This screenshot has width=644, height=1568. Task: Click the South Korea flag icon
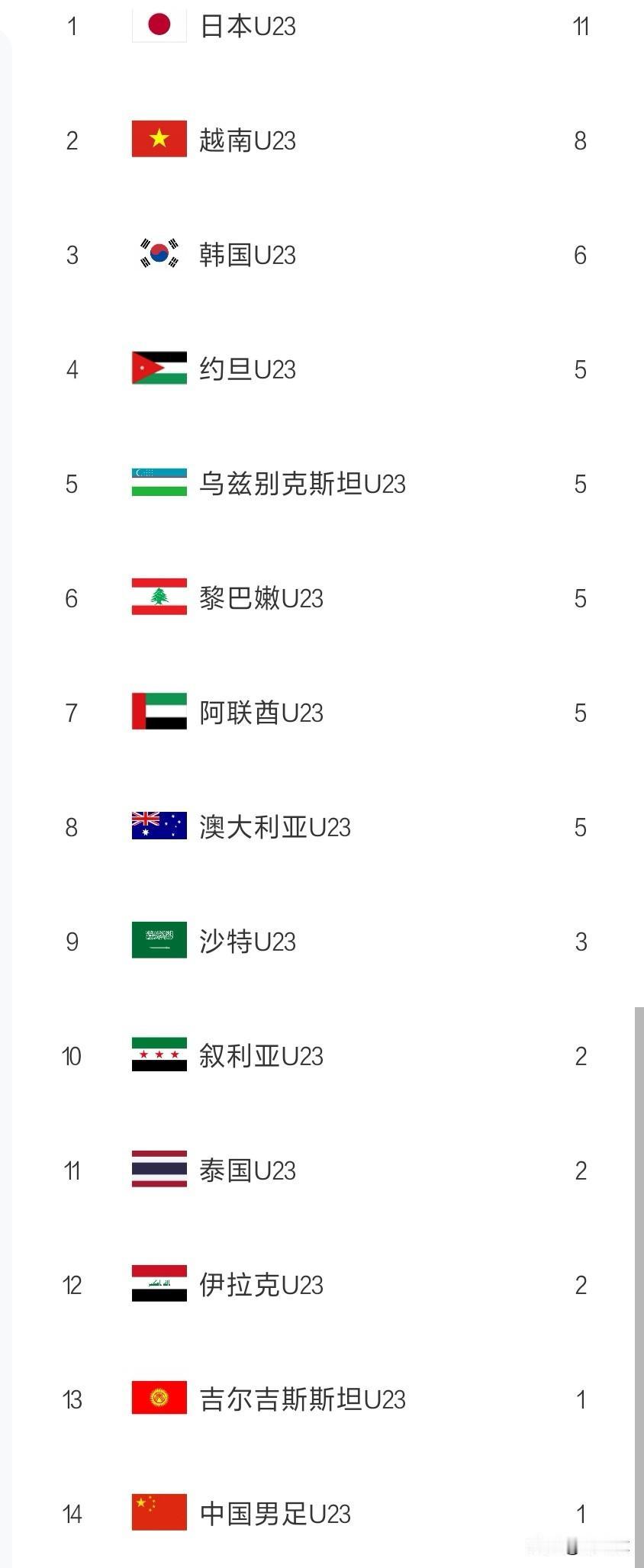pos(158,255)
